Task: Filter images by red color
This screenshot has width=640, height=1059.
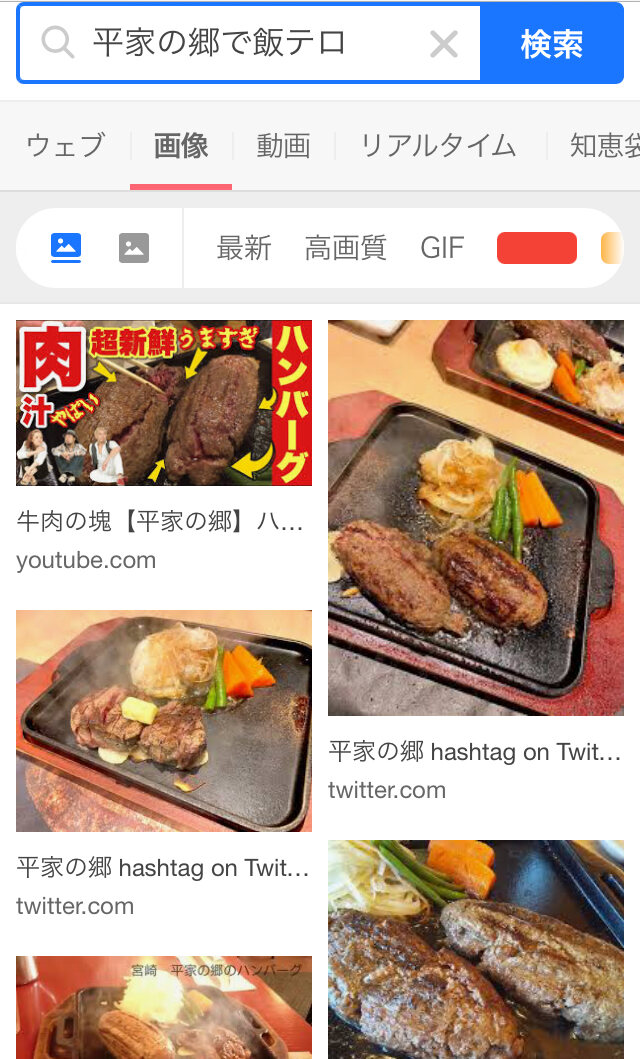Action: pos(537,248)
